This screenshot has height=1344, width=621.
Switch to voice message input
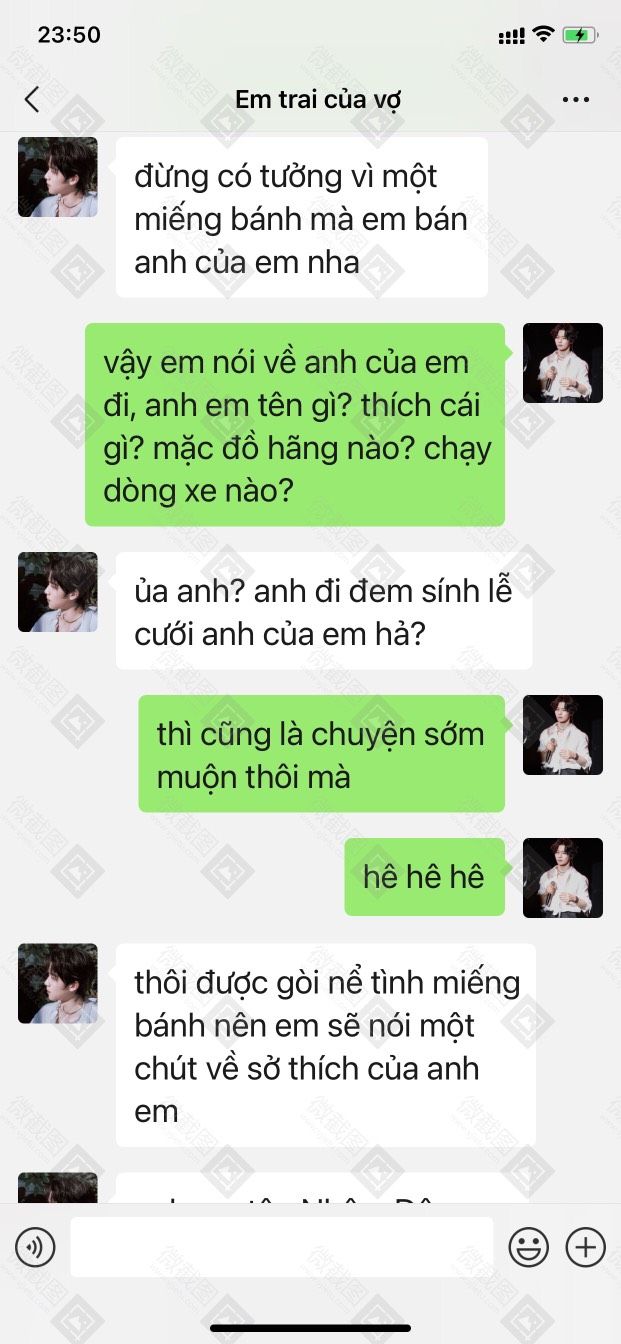pos(36,1247)
